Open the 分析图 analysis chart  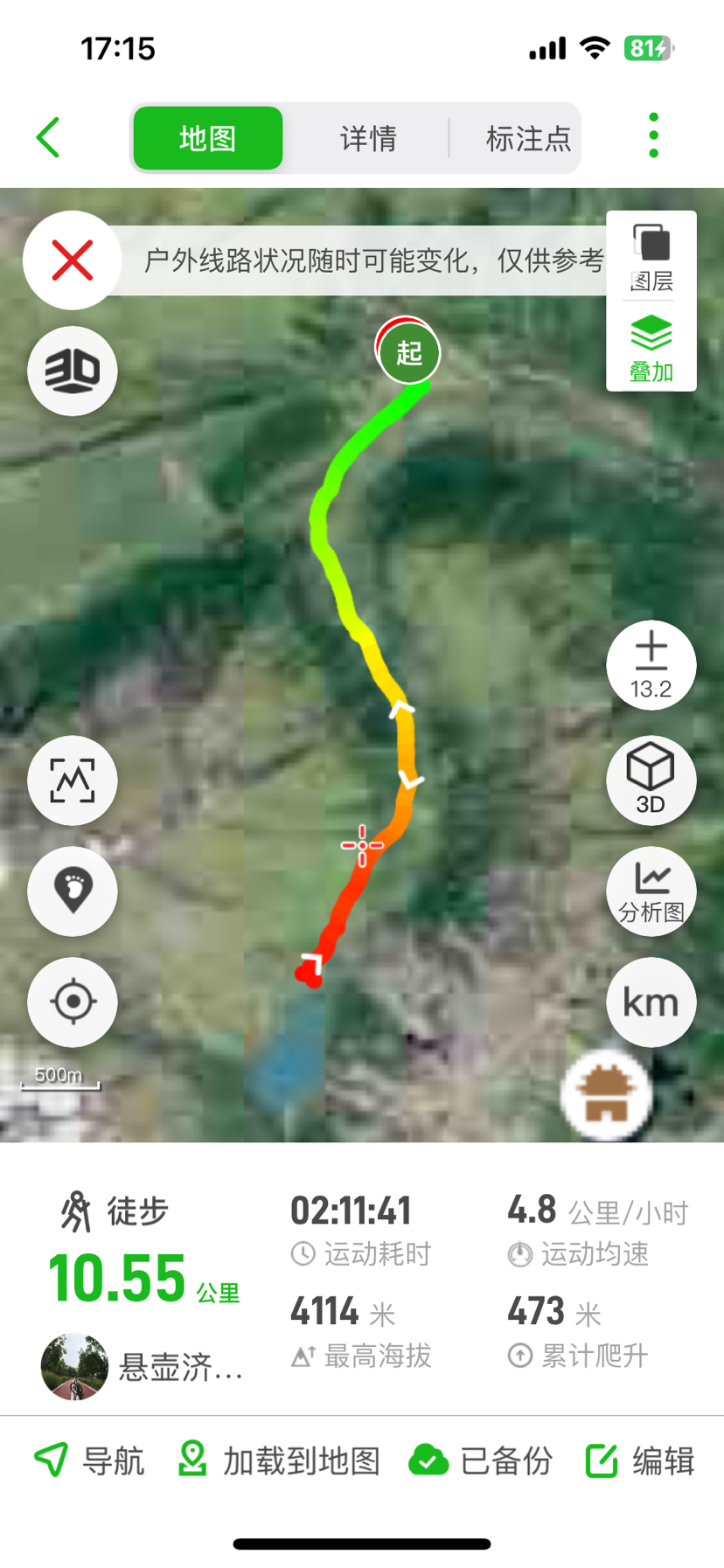651,891
